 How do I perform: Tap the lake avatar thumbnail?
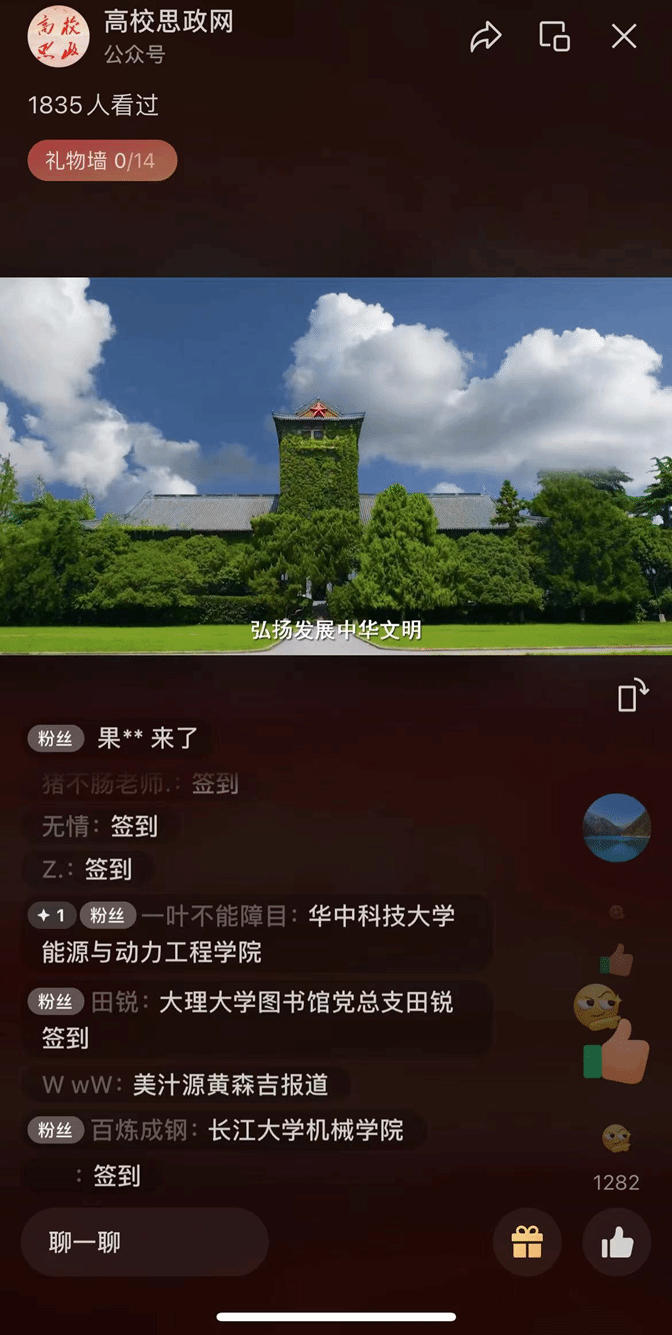(x=616, y=828)
